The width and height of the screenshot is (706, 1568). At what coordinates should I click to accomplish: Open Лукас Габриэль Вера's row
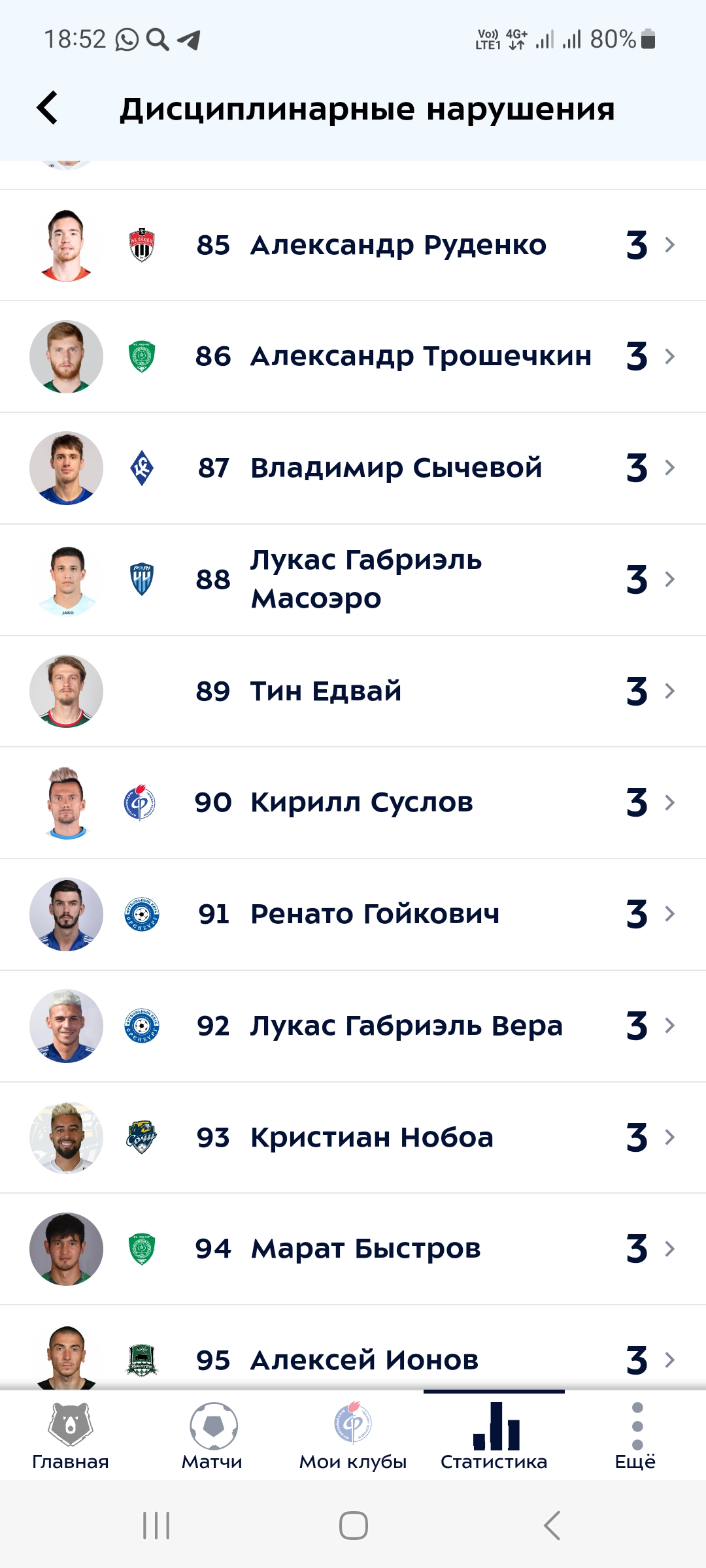point(405,1026)
